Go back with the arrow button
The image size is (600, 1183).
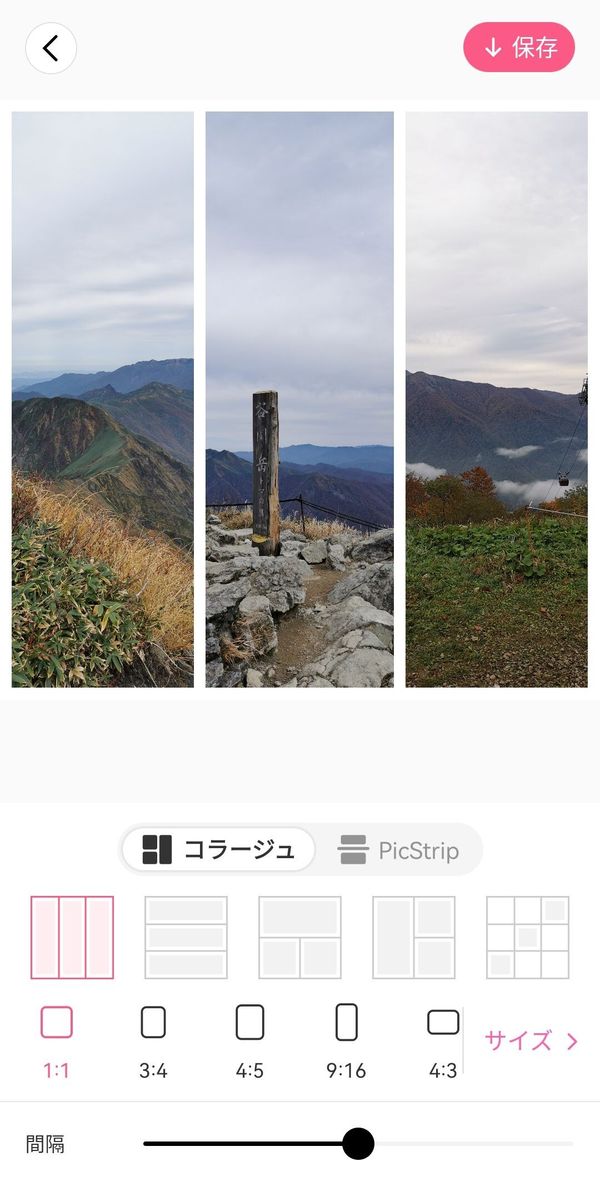(x=51, y=48)
